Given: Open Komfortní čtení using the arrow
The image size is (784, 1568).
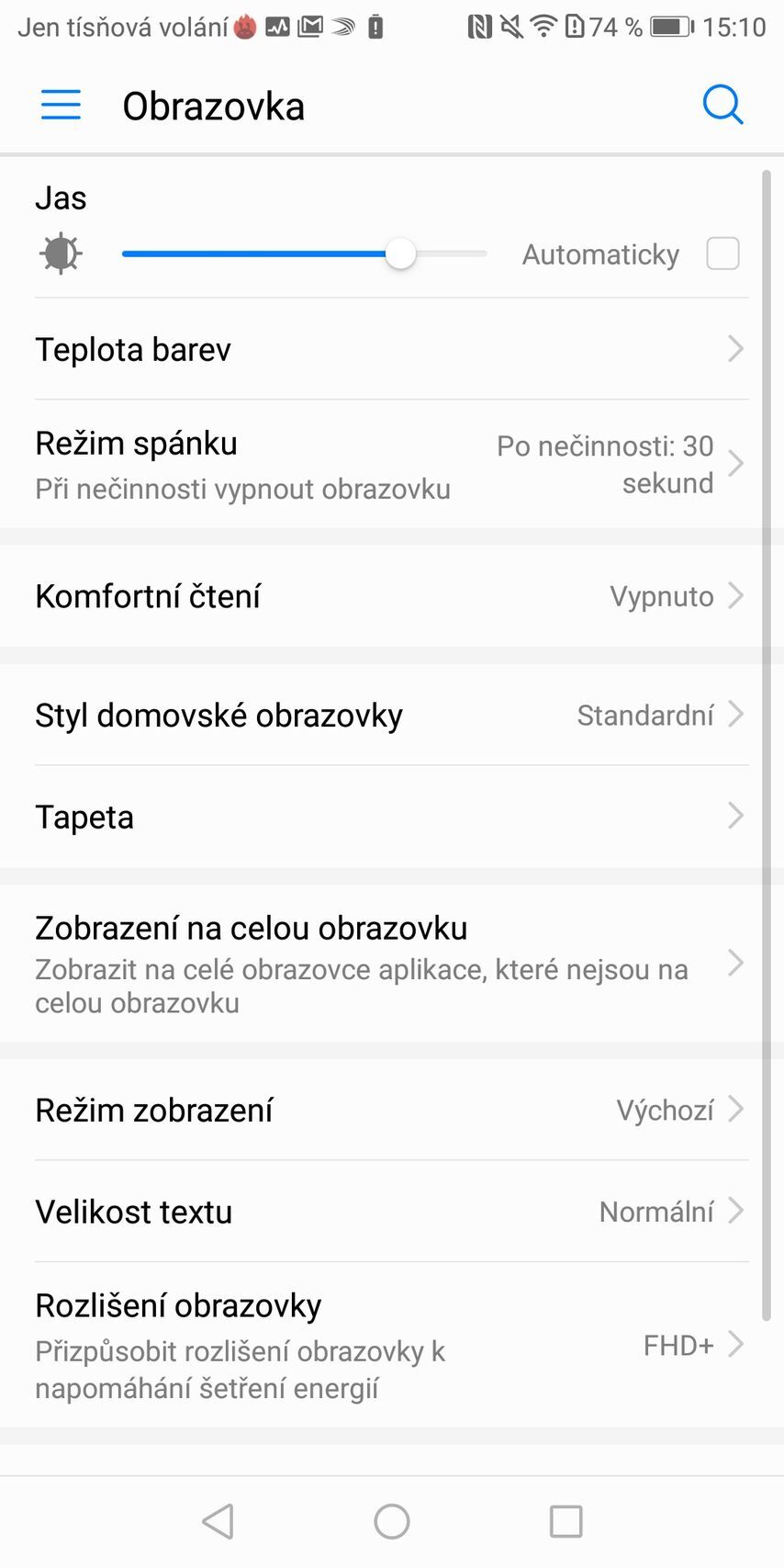Looking at the screenshot, I should (x=734, y=595).
